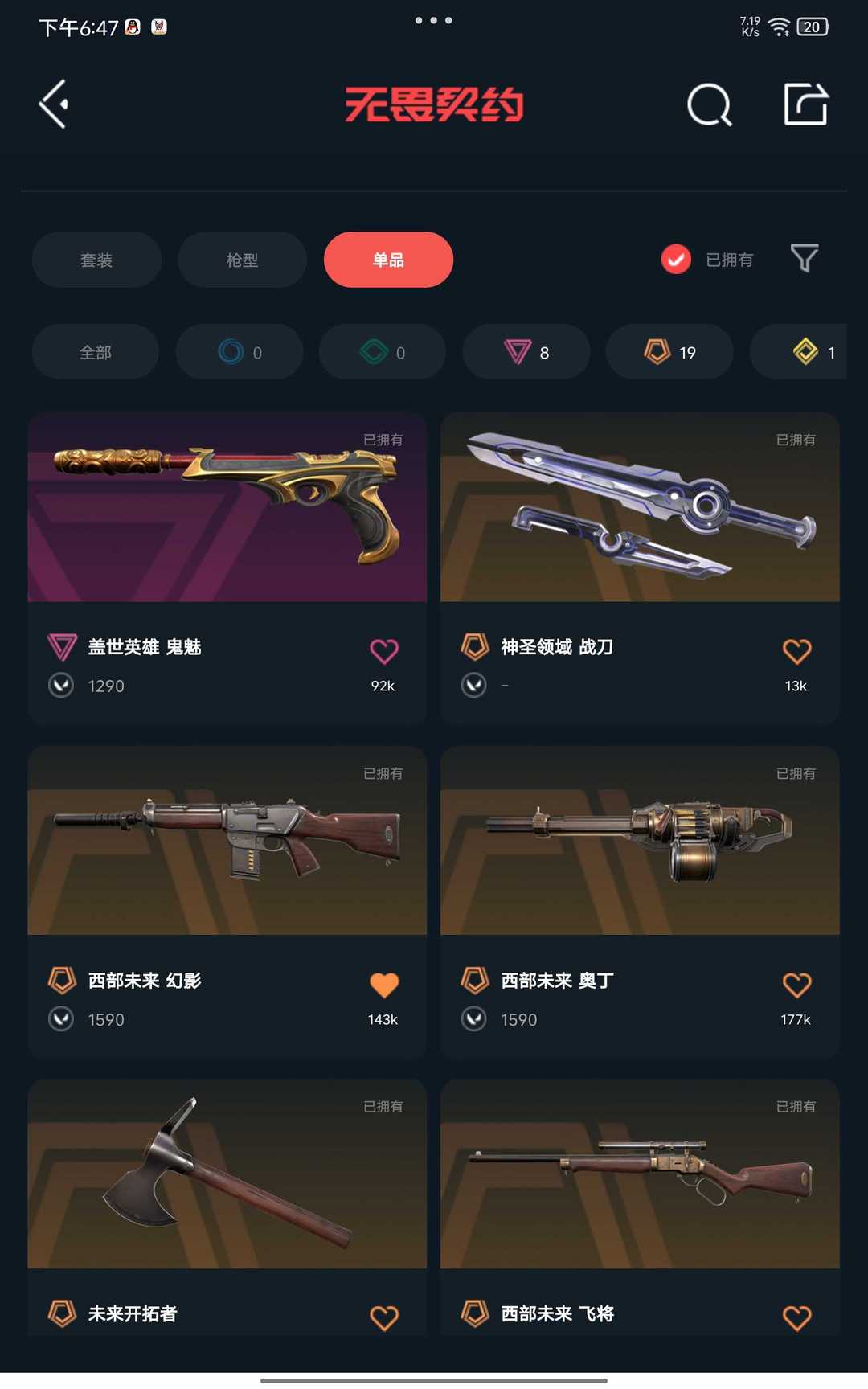The width and height of the screenshot is (868, 1389).
Task: Like the 盖世英雄 鬼魅 skin
Action: [x=384, y=651]
